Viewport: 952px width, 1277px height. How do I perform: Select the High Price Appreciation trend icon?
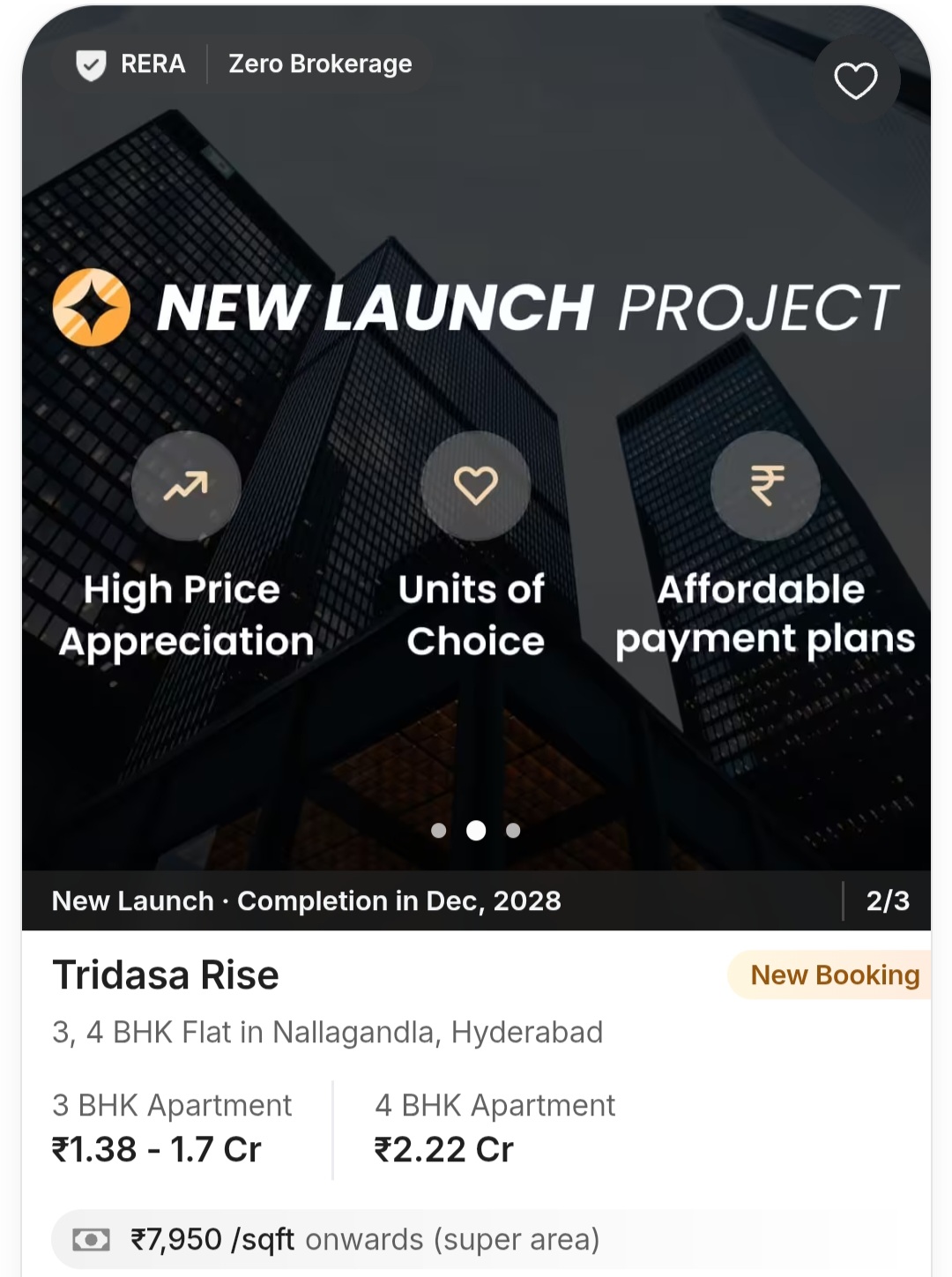tap(185, 485)
